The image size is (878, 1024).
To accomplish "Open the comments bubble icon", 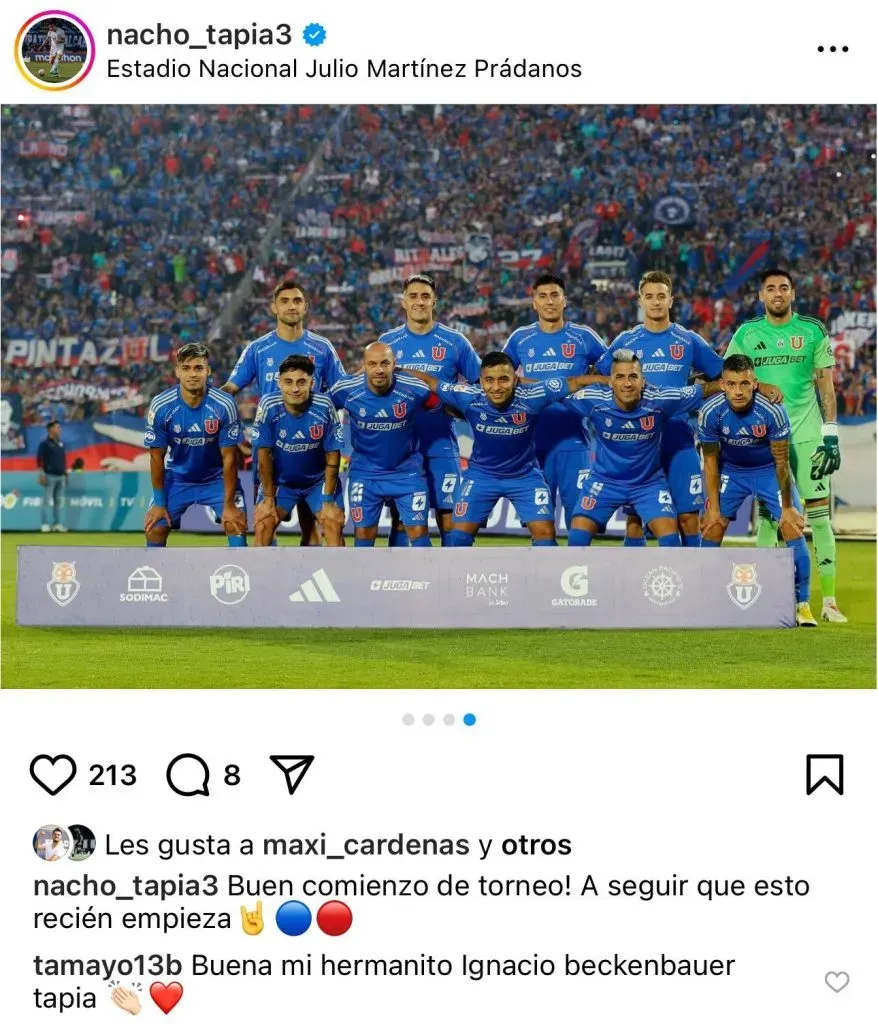I will tap(187, 775).
